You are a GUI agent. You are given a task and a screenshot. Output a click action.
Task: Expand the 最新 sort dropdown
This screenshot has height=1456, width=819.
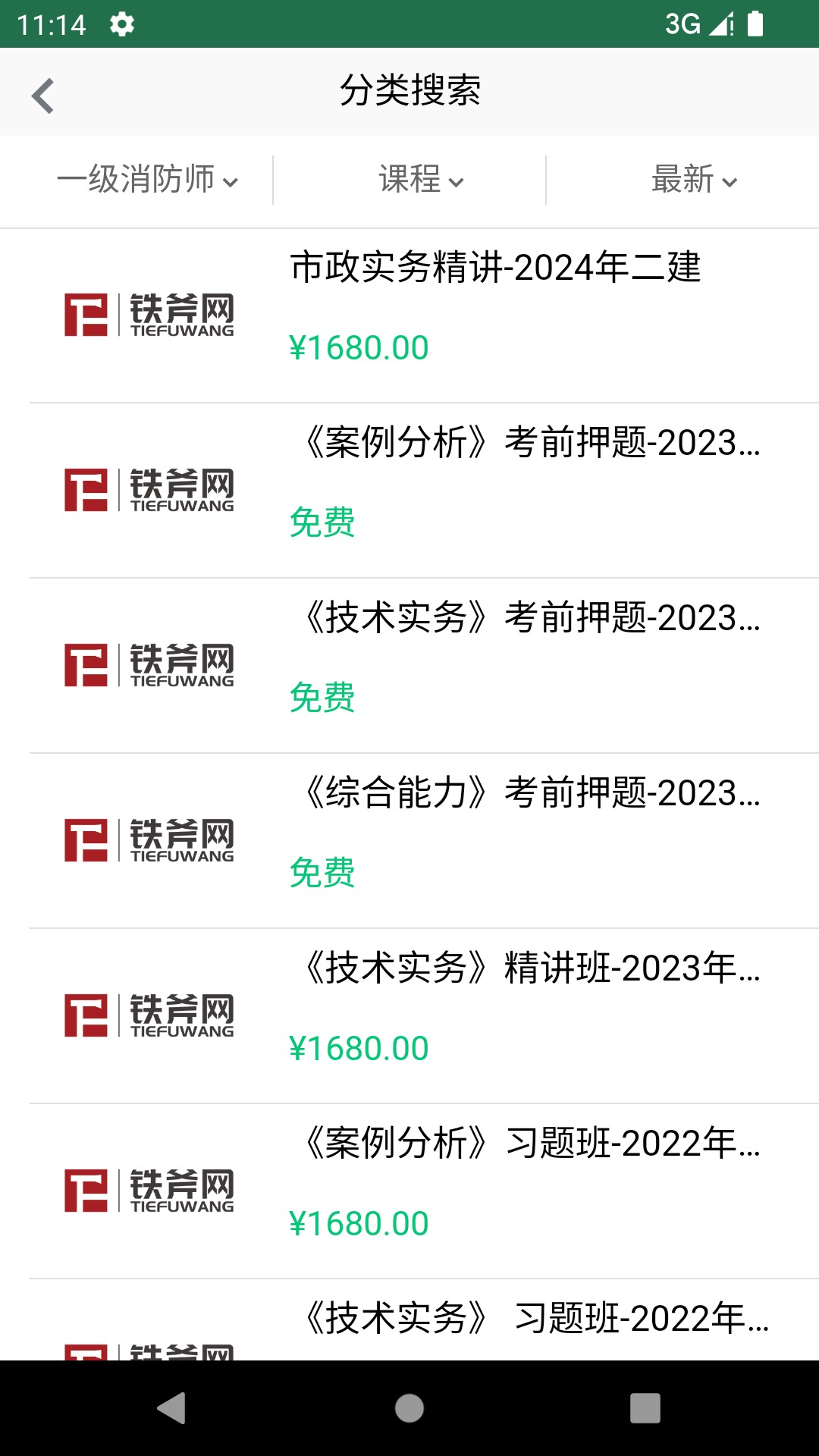694,180
